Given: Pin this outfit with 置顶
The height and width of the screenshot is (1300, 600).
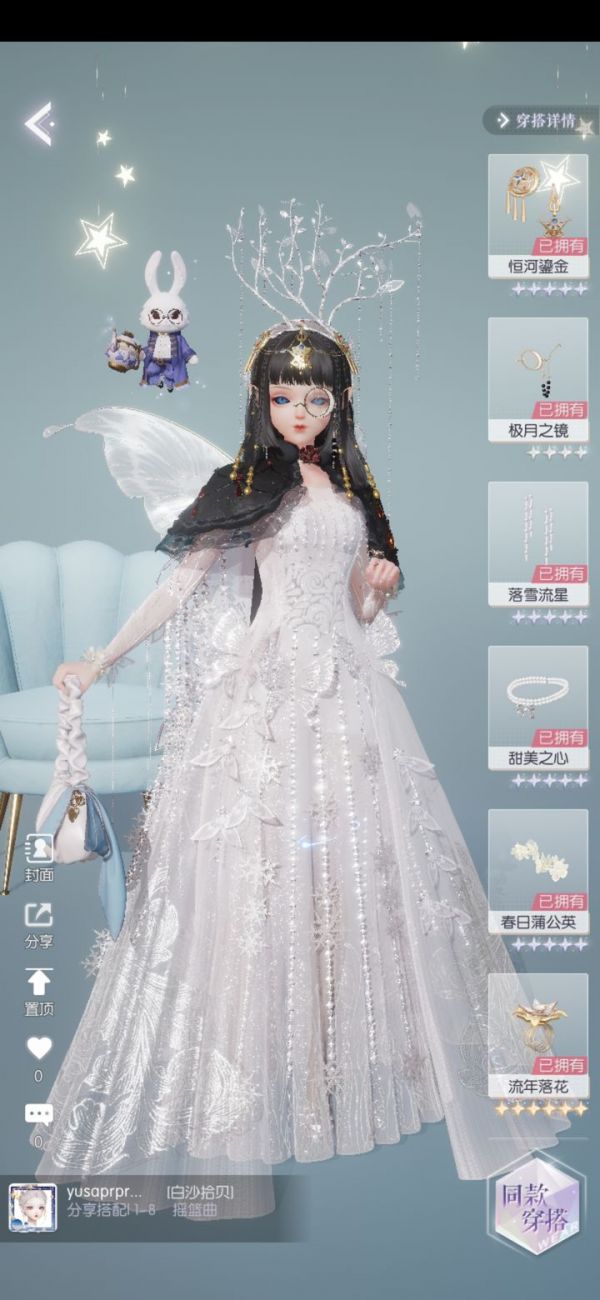Looking at the screenshot, I should point(39,991).
